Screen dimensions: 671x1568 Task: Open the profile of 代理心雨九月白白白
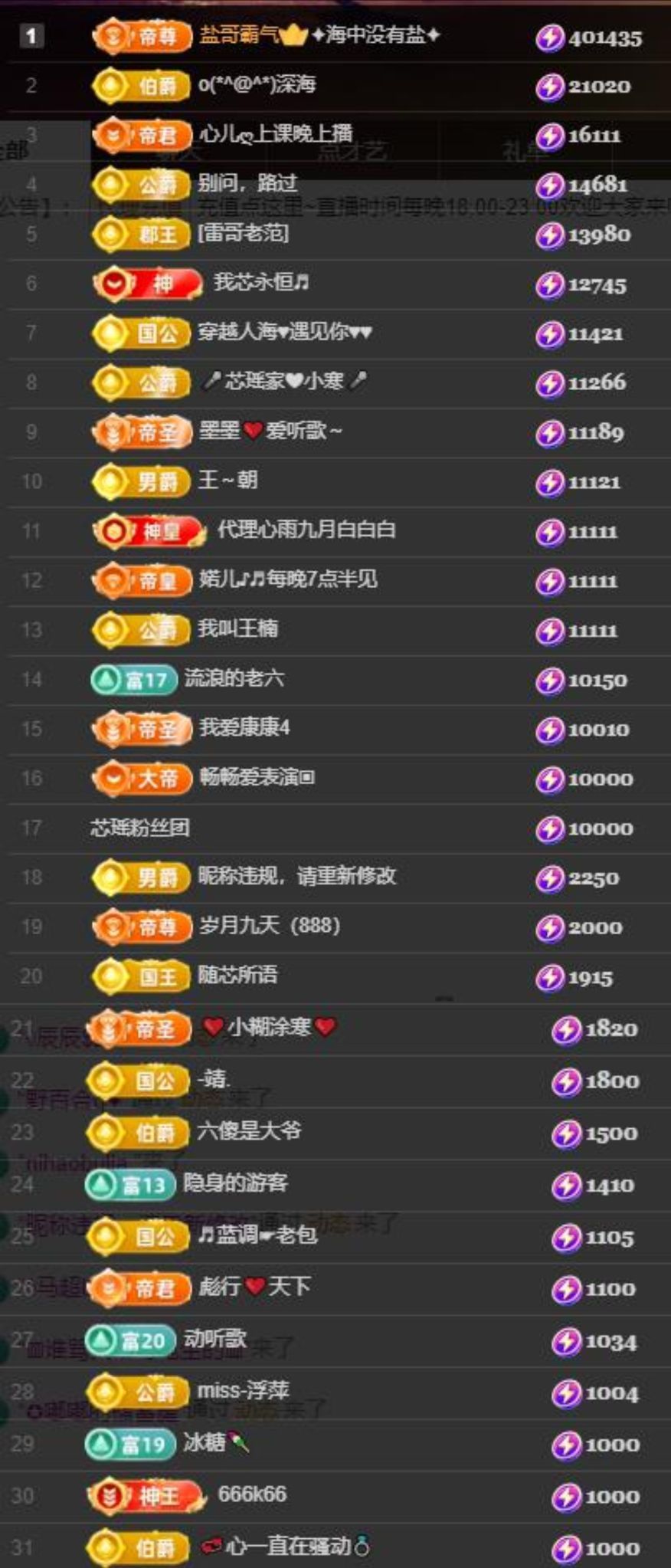tap(306, 530)
